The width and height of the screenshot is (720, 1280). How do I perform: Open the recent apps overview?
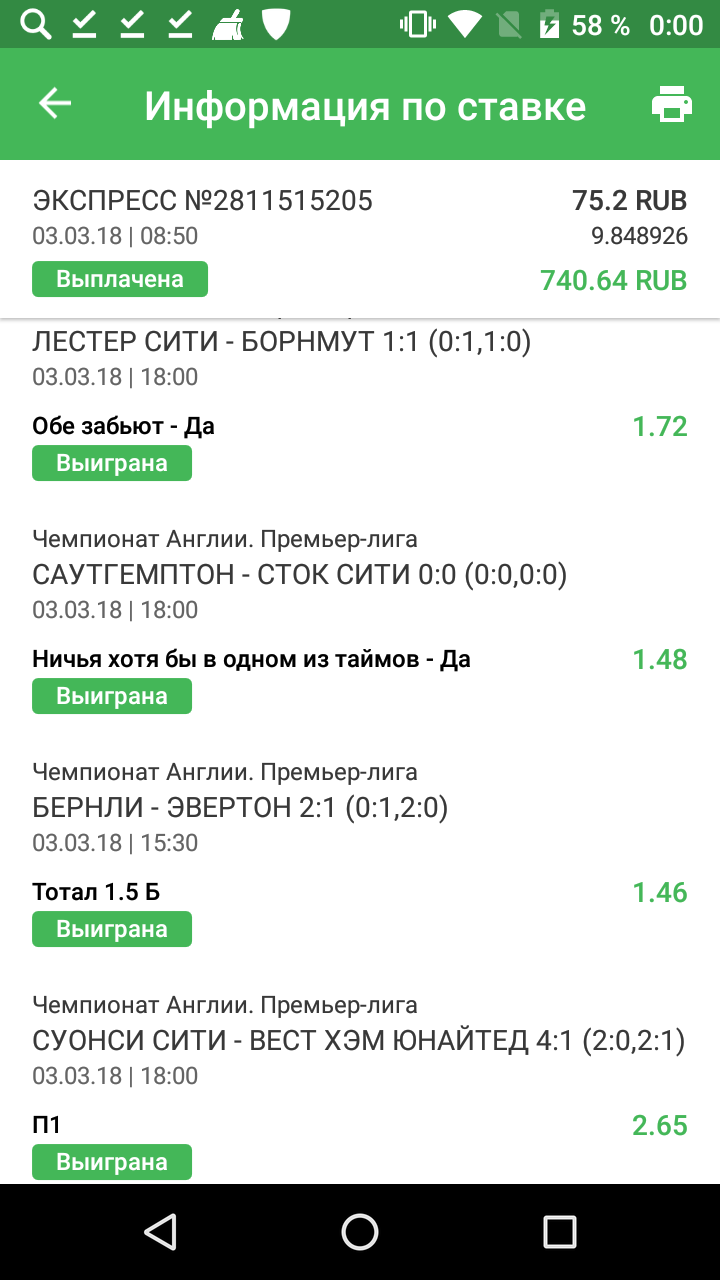pyautogui.click(x=559, y=1231)
